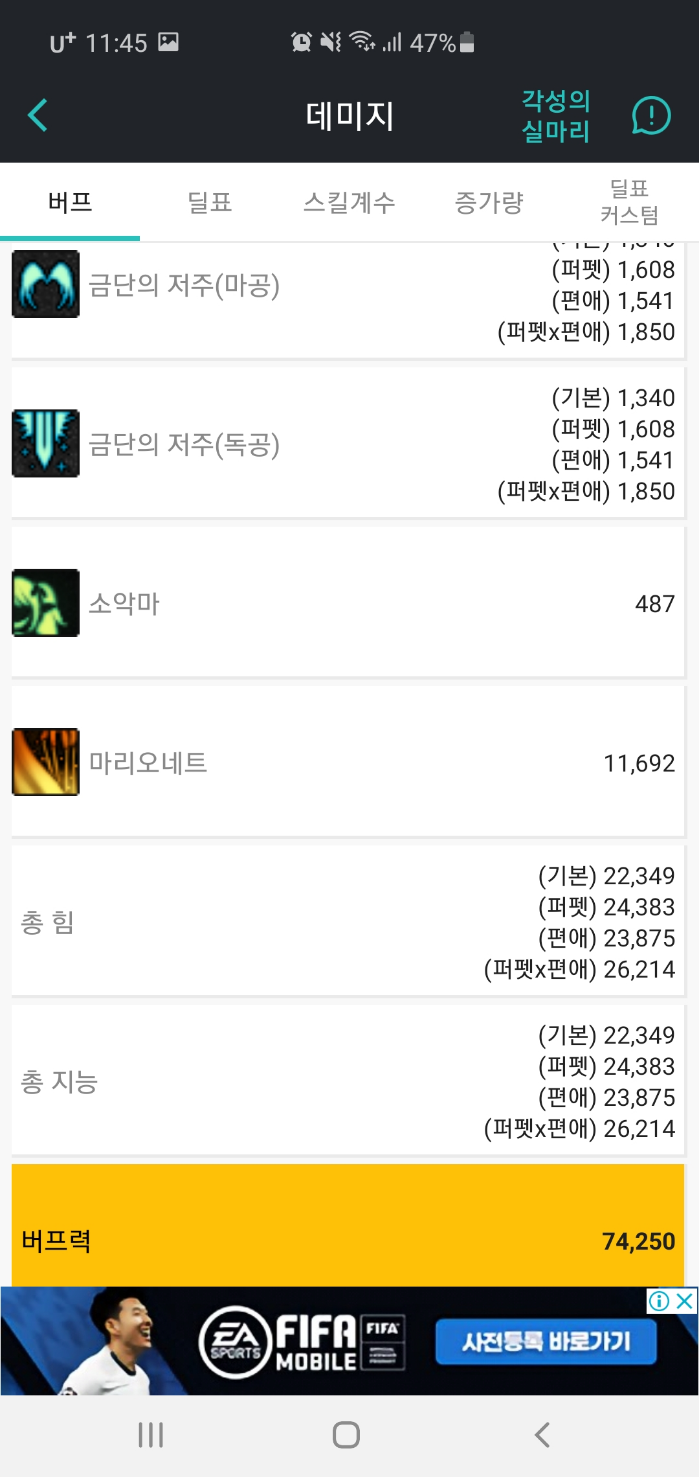Tap the system home button
Image resolution: width=699 pixels, height=1477 pixels.
pyautogui.click(x=346, y=1435)
